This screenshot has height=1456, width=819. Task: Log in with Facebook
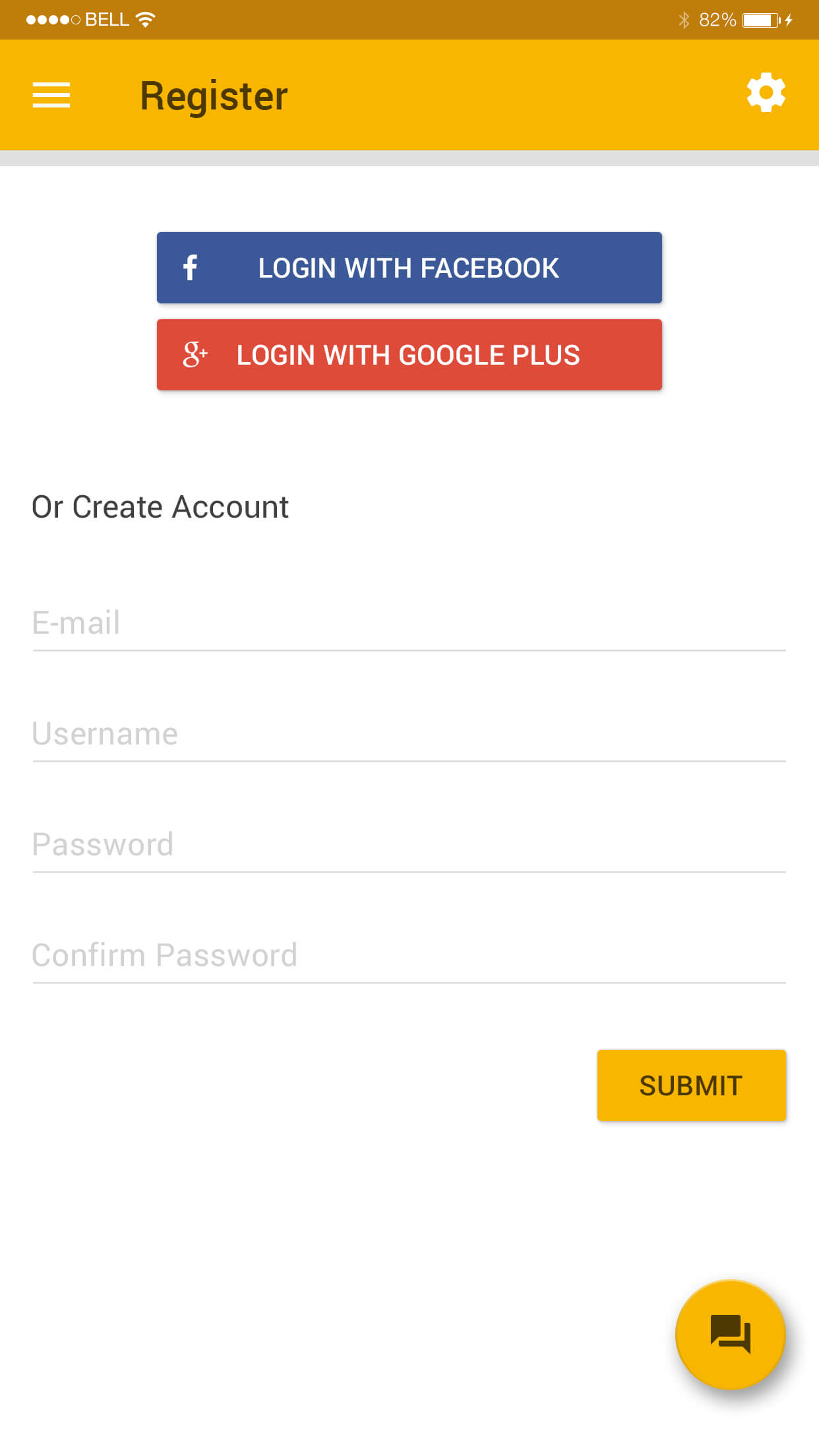409,268
